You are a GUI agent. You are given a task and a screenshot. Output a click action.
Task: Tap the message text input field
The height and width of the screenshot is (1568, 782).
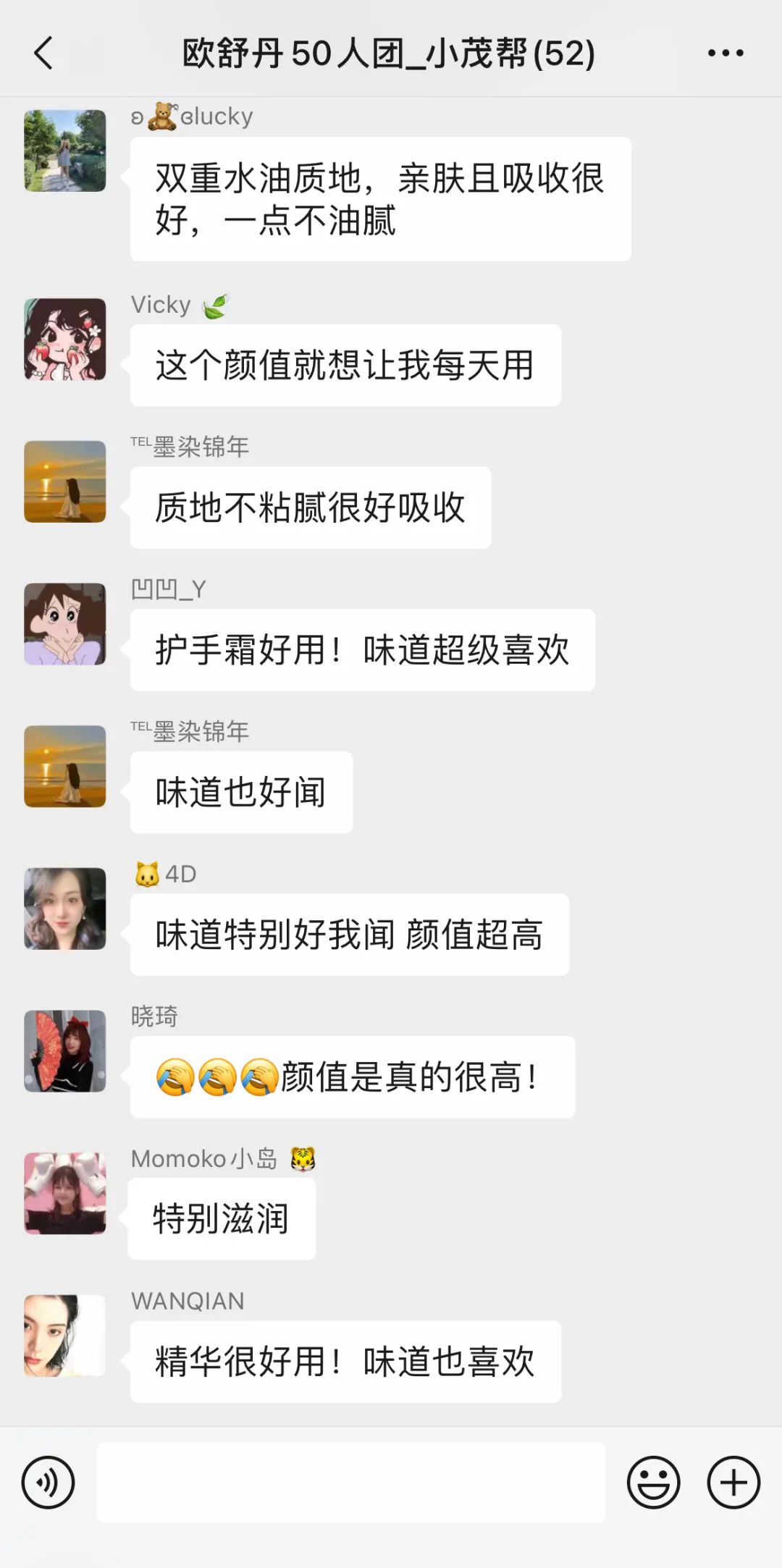coord(350,1482)
